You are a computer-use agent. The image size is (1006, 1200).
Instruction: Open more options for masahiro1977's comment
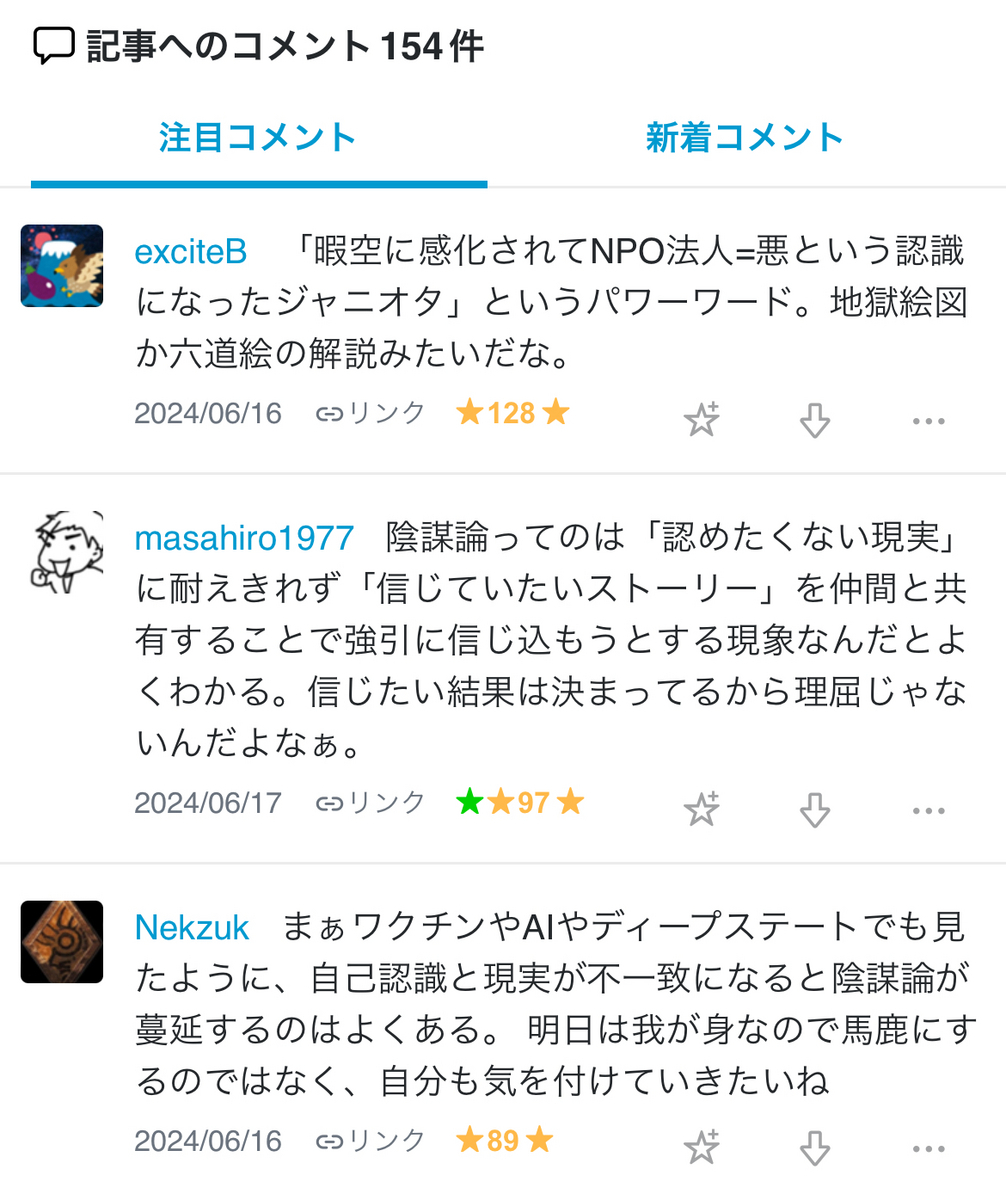pos(929,811)
